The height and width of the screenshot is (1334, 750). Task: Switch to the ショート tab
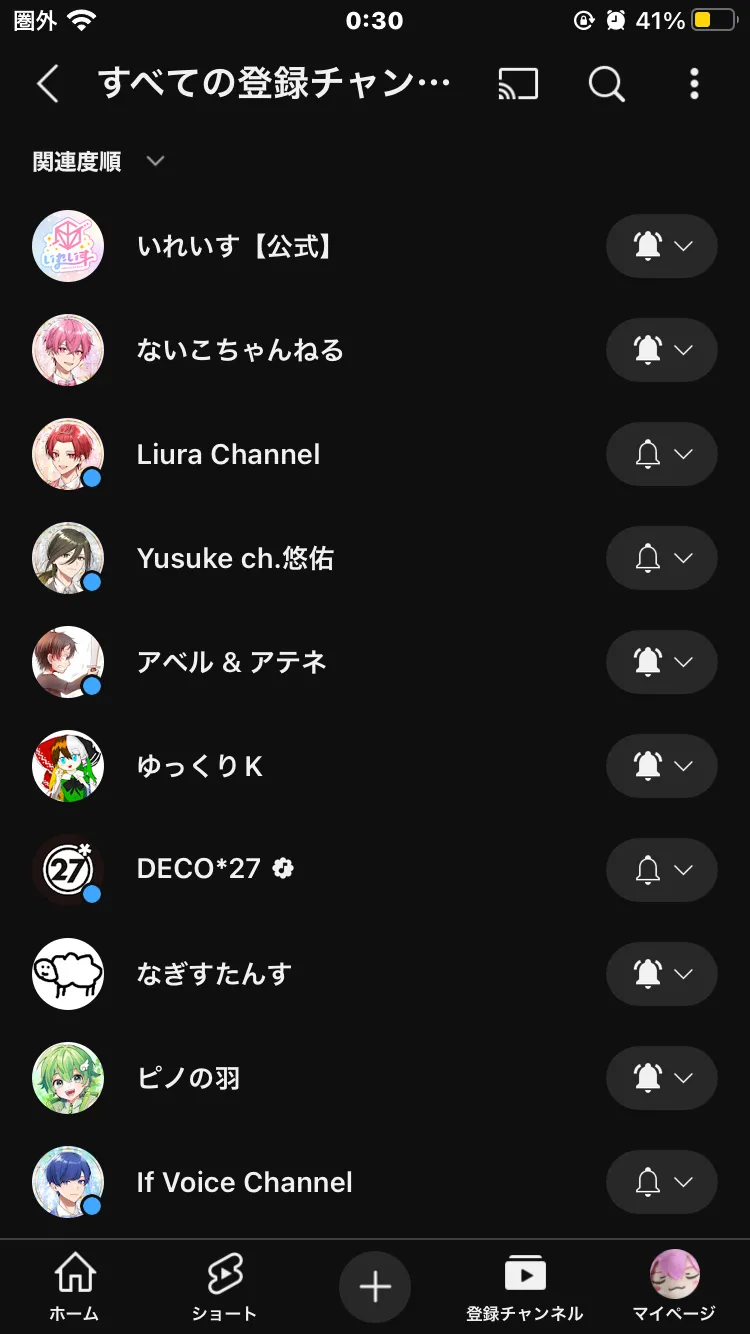[224, 1287]
